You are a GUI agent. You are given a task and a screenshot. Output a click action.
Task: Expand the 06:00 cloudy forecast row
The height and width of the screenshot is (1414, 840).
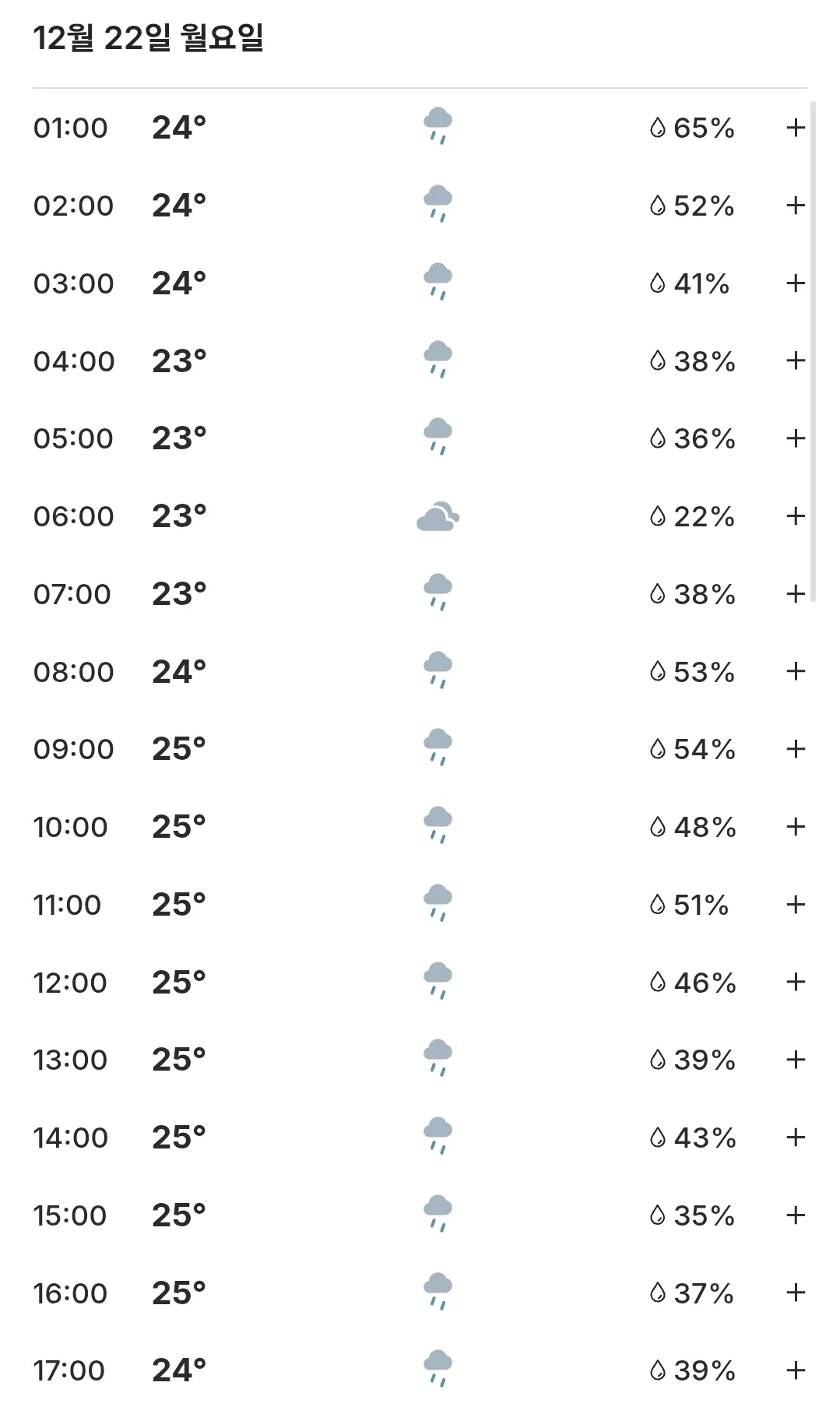795,516
